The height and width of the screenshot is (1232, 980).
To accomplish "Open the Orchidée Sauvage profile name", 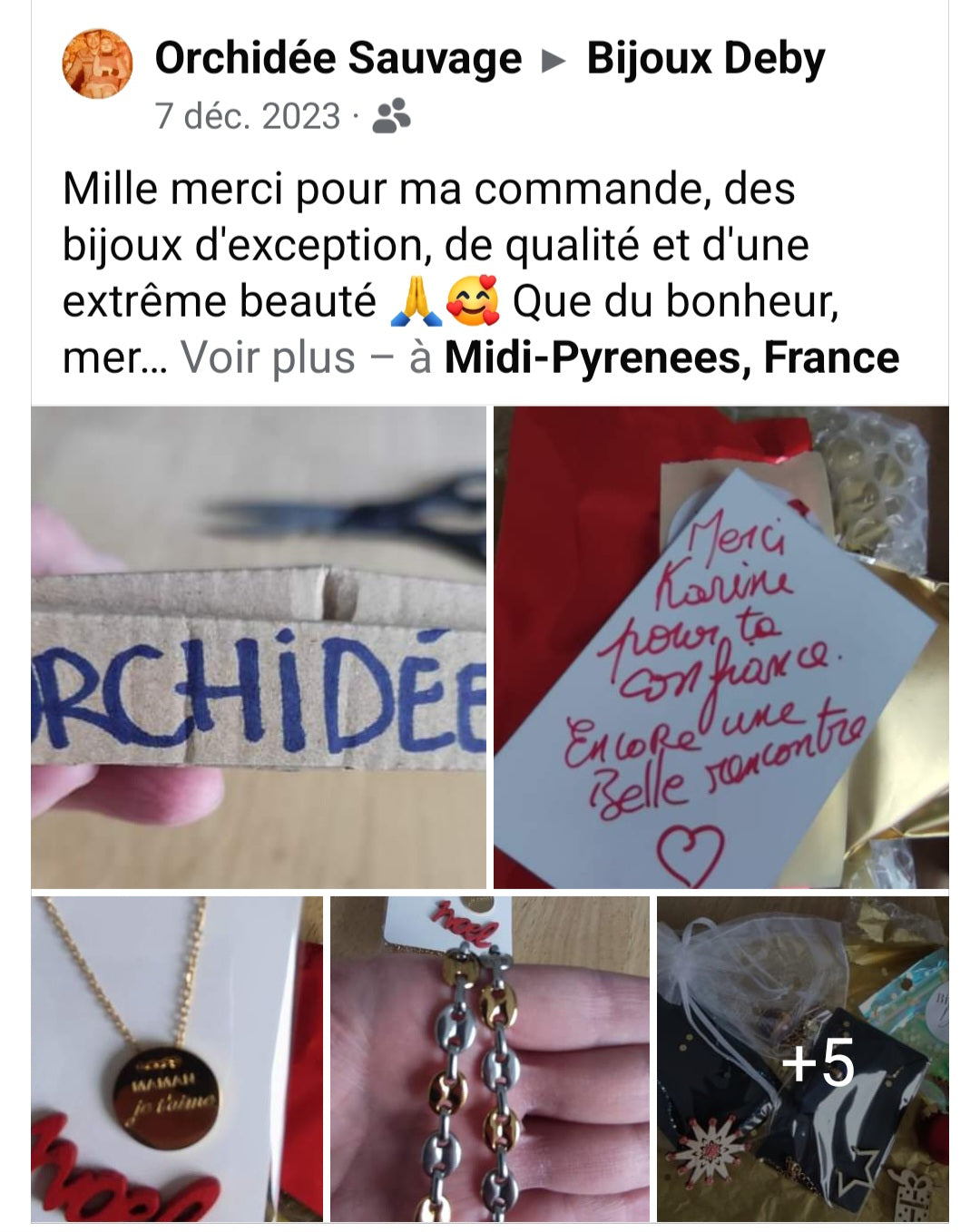I will [338, 58].
